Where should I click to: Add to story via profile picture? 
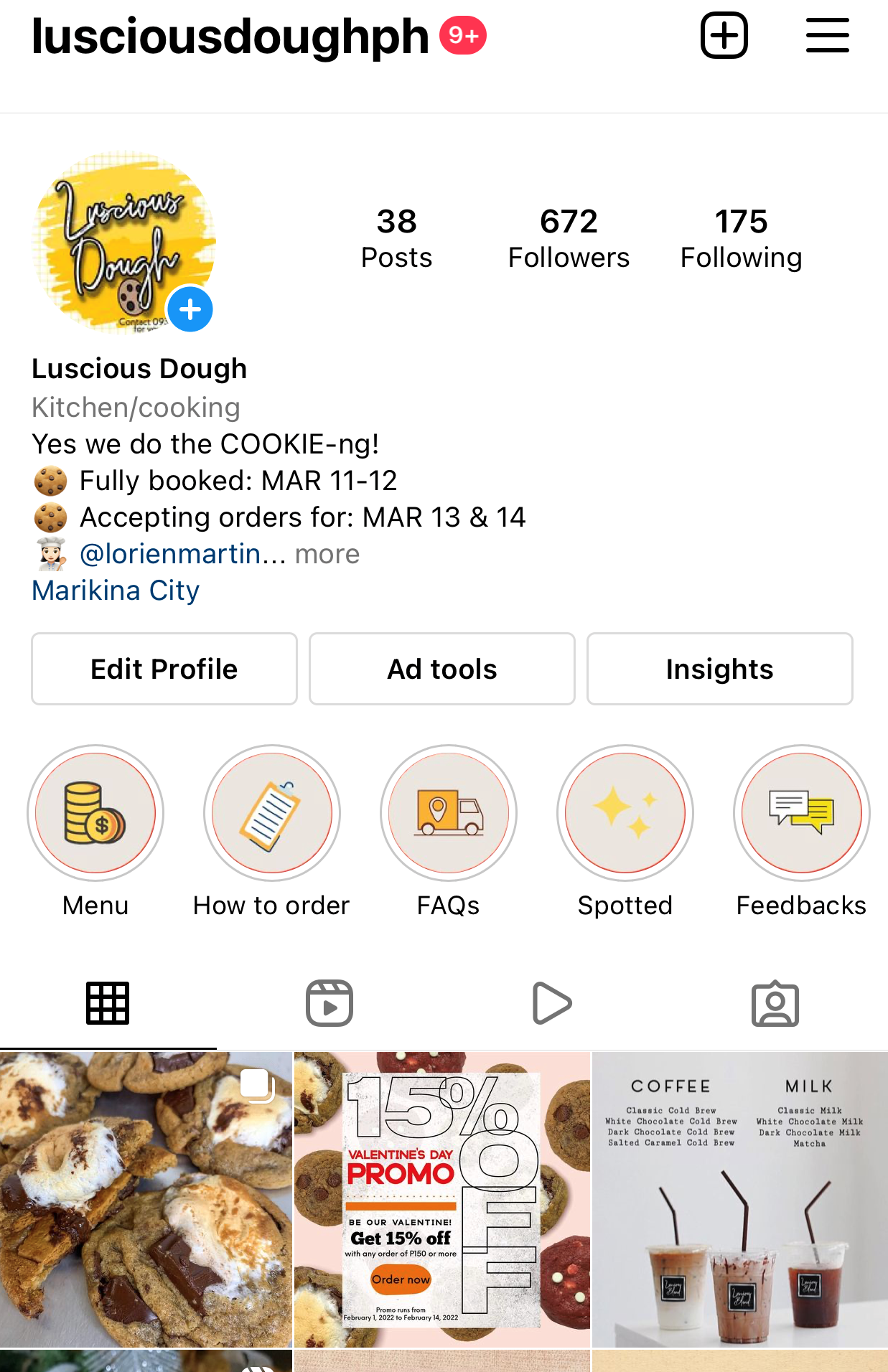click(190, 310)
